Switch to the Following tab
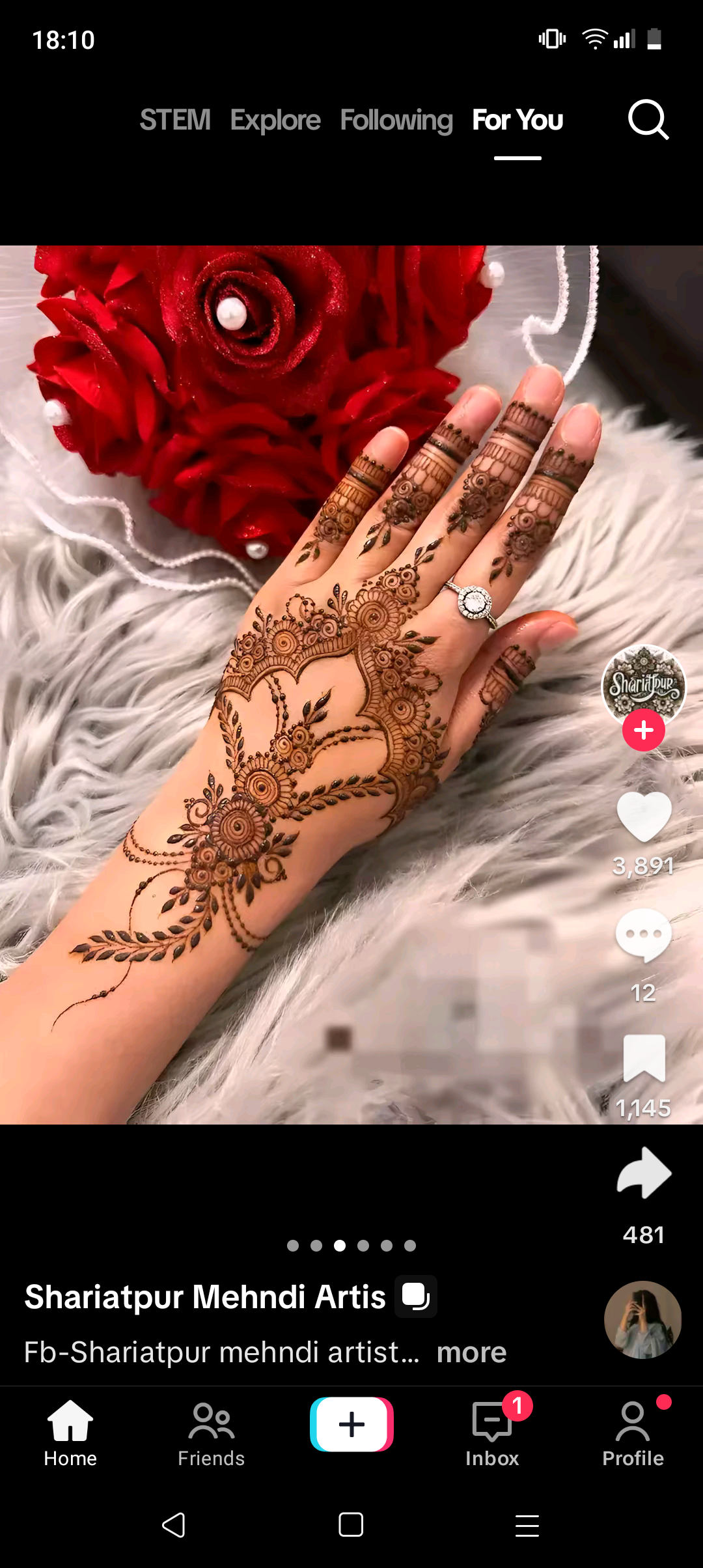The image size is (703, 1568). (396, 121)
